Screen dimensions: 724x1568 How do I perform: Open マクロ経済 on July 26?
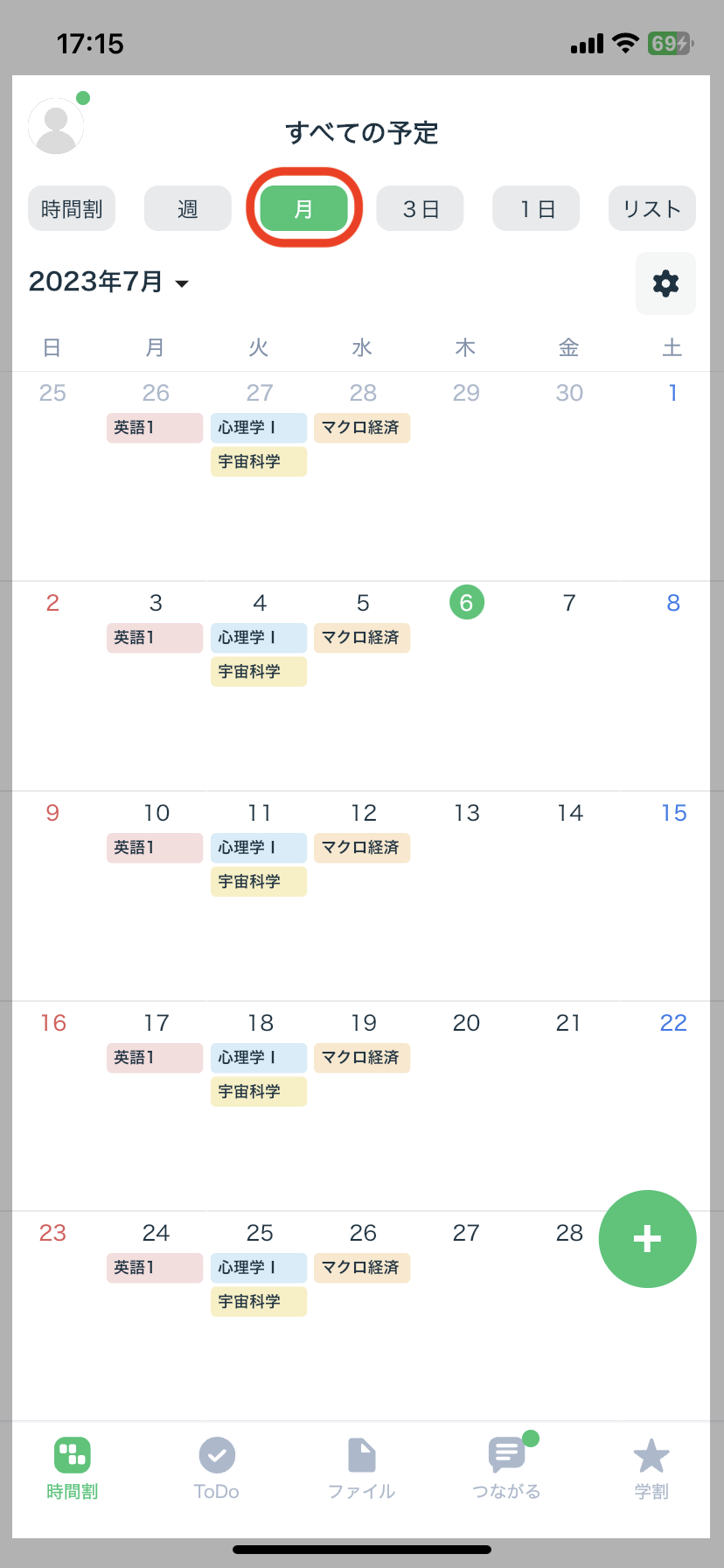point(361,1268)
